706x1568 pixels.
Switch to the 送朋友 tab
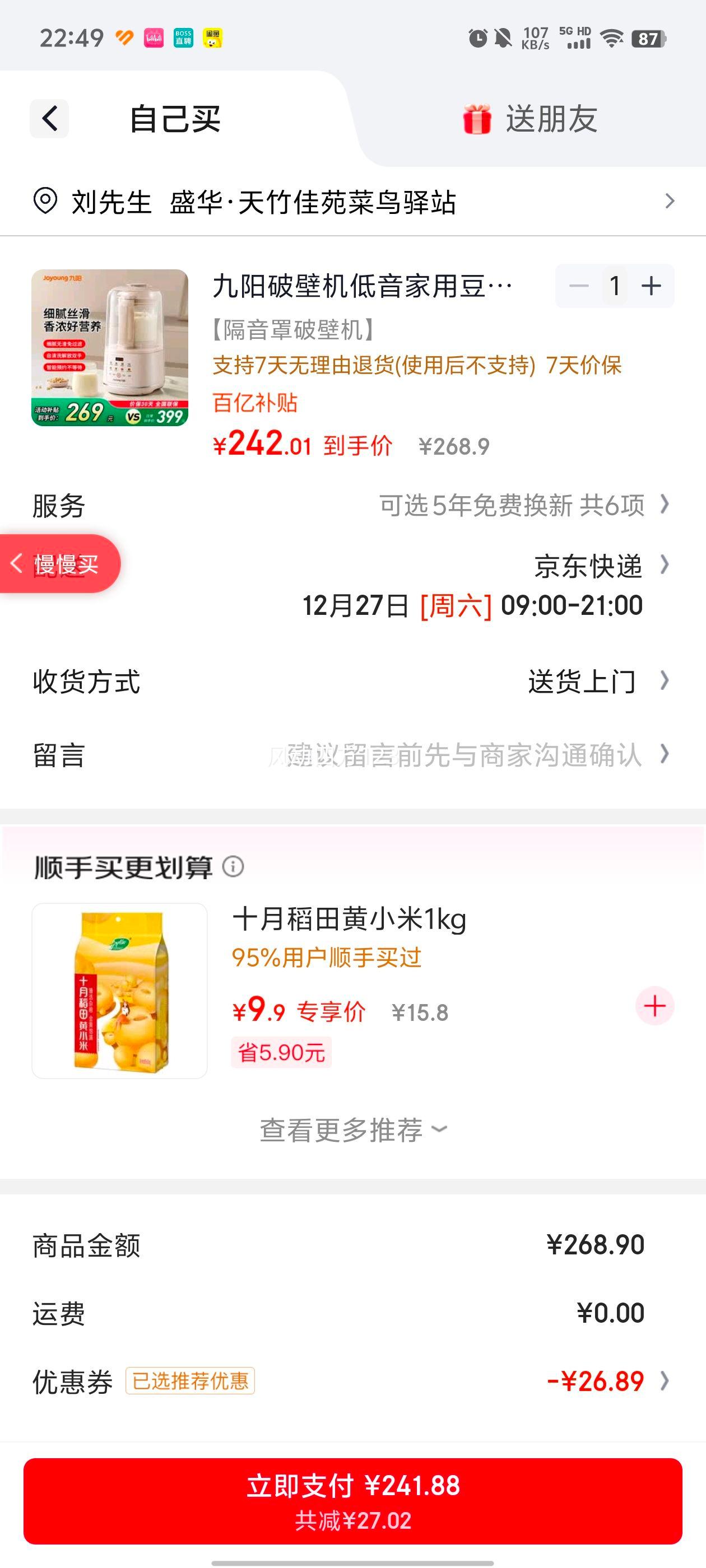tap(551, 119)
